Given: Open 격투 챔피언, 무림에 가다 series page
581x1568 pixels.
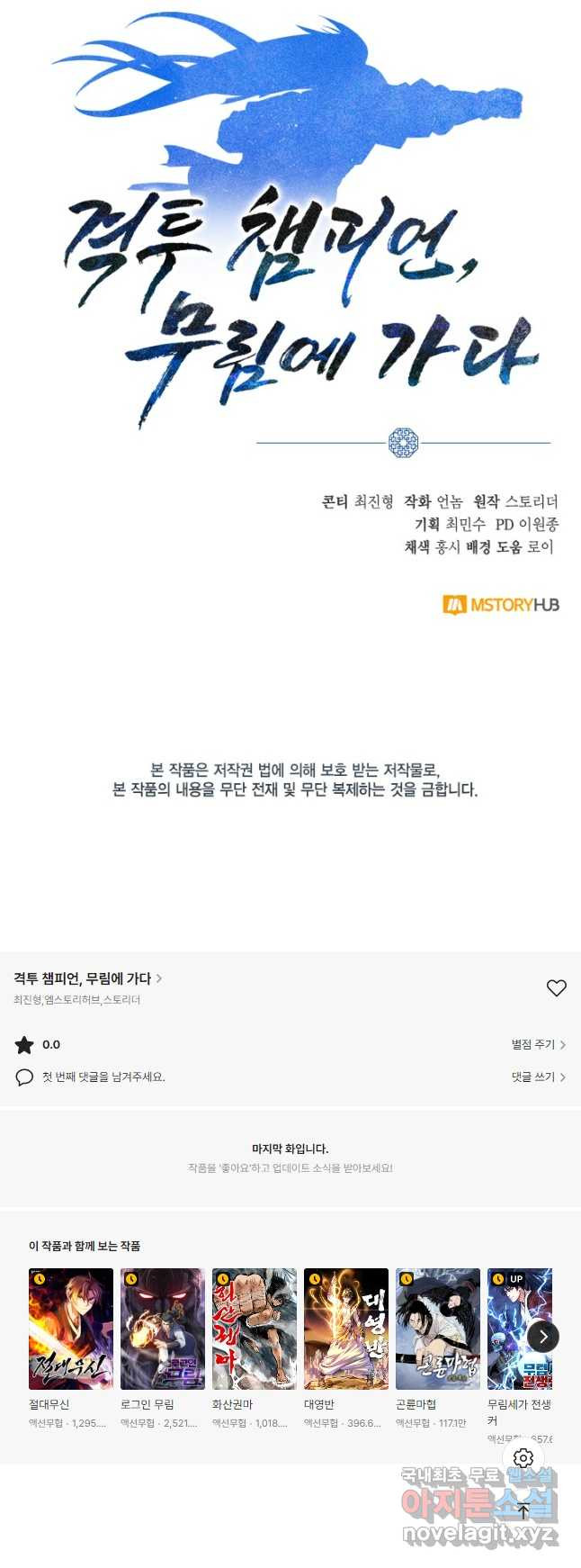Looking at the screenshot, I should tap(87, 978).
